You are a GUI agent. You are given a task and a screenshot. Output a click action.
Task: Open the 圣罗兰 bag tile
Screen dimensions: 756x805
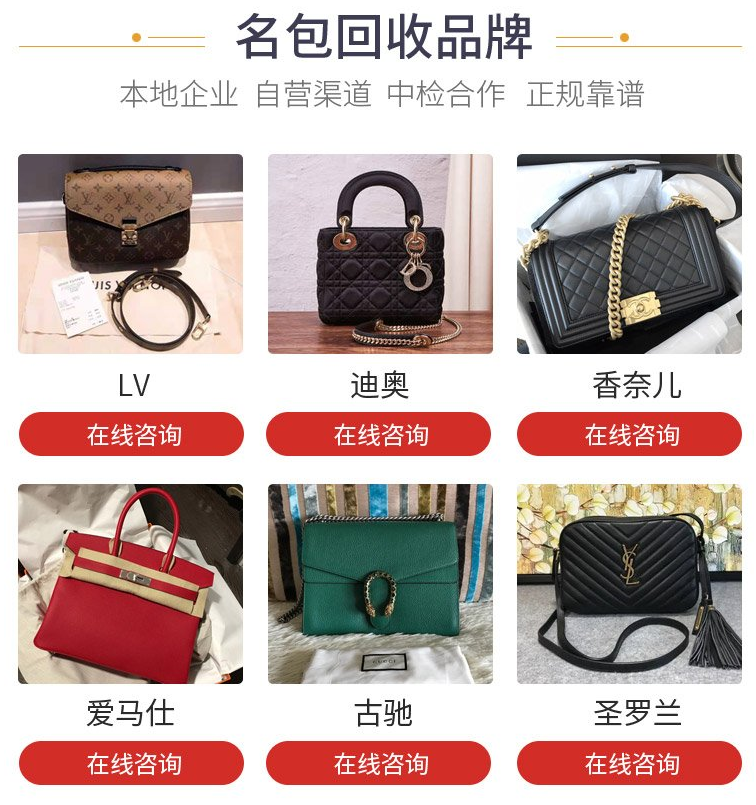point(629,584)
